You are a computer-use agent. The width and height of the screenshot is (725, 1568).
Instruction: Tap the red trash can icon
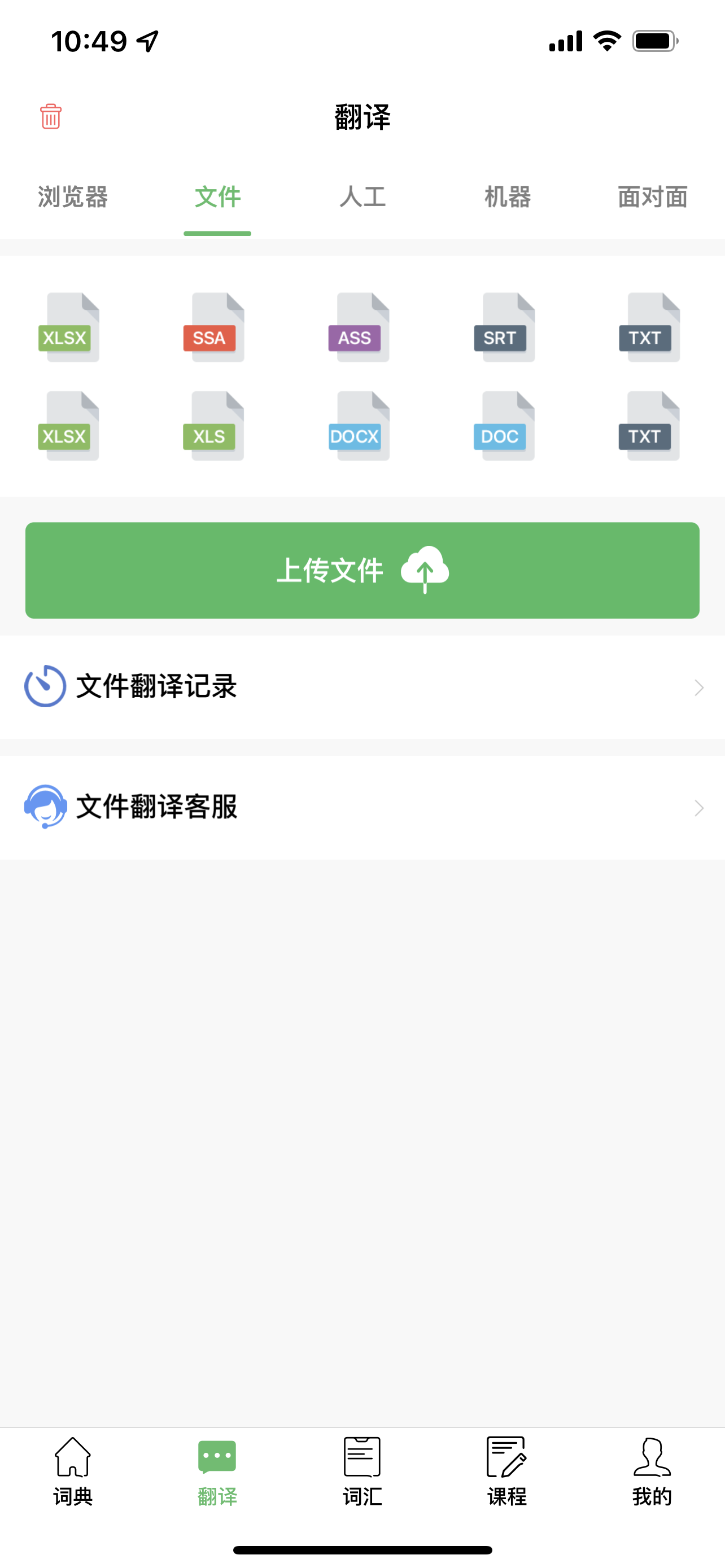click(50, 116)
